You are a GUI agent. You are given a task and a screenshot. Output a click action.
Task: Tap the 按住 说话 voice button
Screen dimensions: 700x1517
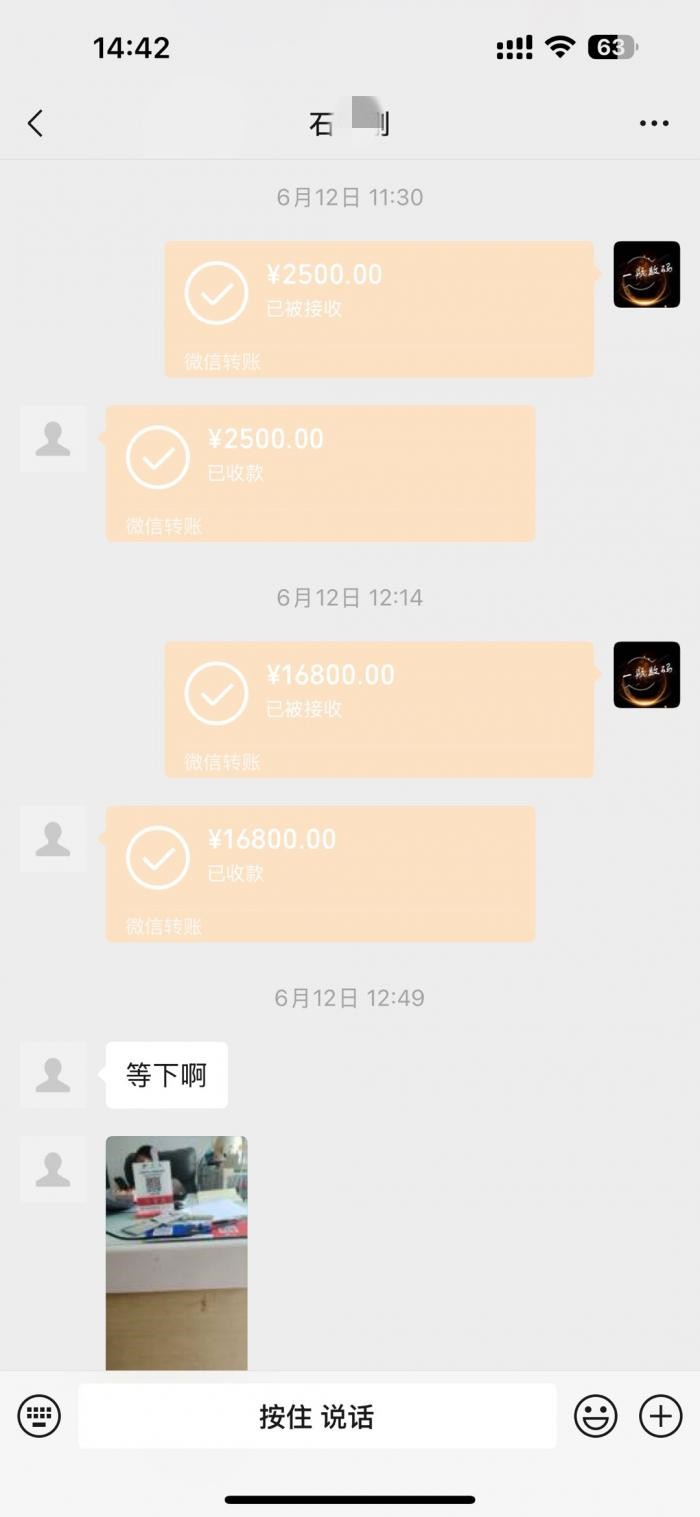[x=317, y=1416]
